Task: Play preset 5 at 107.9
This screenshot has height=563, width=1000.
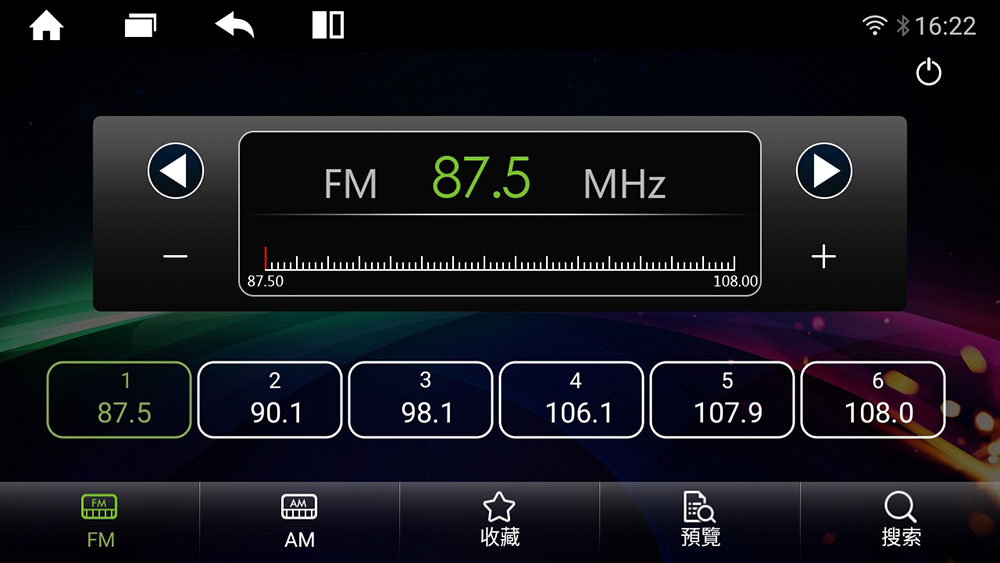Action: pos(722,399)
